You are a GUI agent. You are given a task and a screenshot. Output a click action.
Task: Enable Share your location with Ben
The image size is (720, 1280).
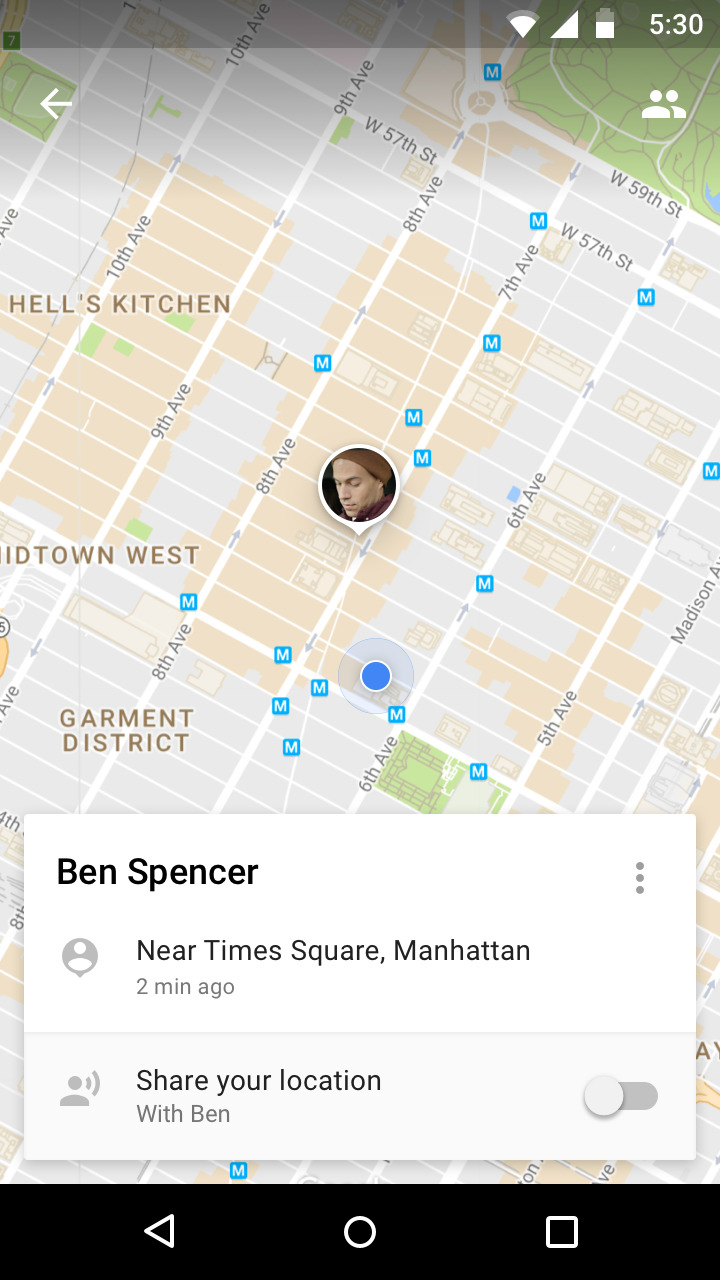point(621,1097)
